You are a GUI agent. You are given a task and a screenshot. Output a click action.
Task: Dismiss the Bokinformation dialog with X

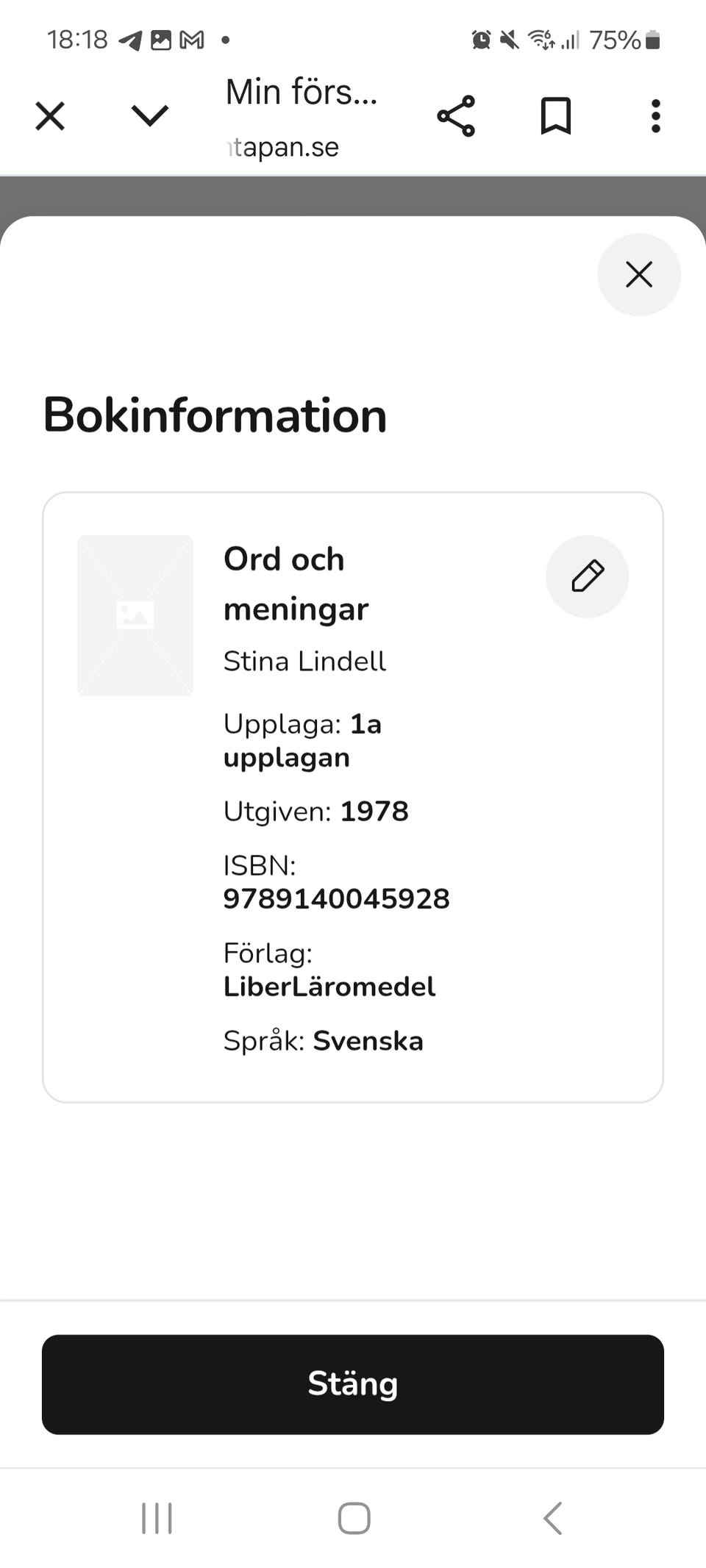[x=639, y=275]
